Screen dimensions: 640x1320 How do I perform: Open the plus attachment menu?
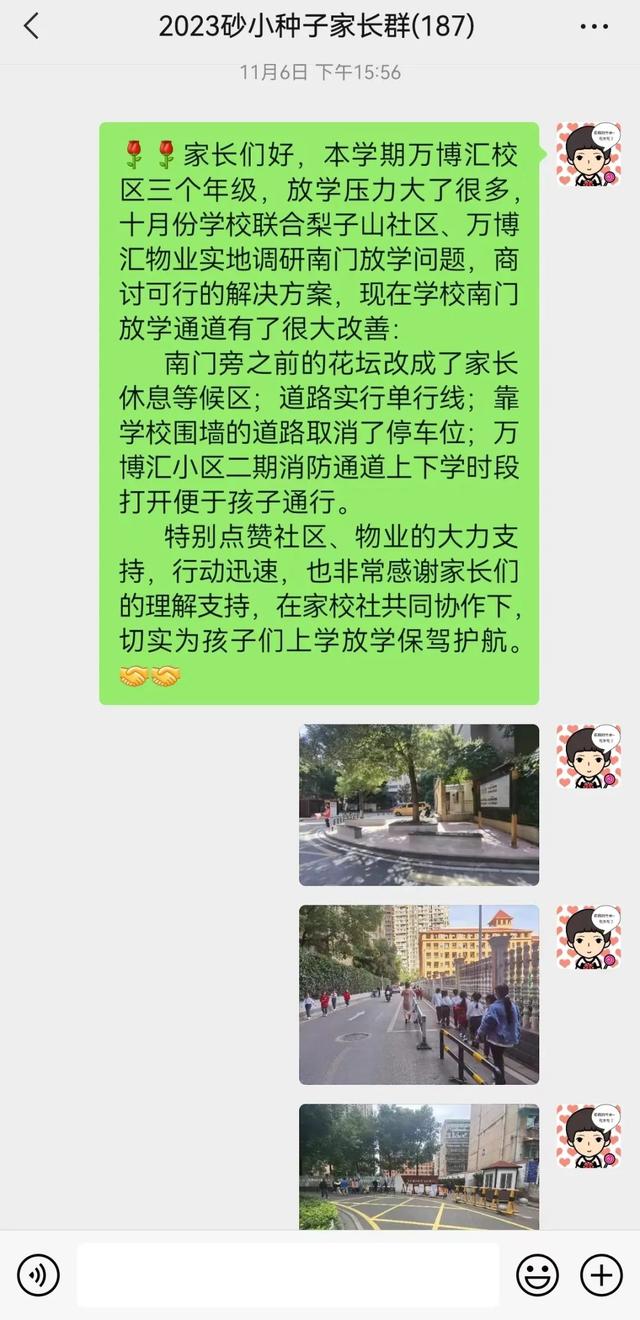point(601,1275)
